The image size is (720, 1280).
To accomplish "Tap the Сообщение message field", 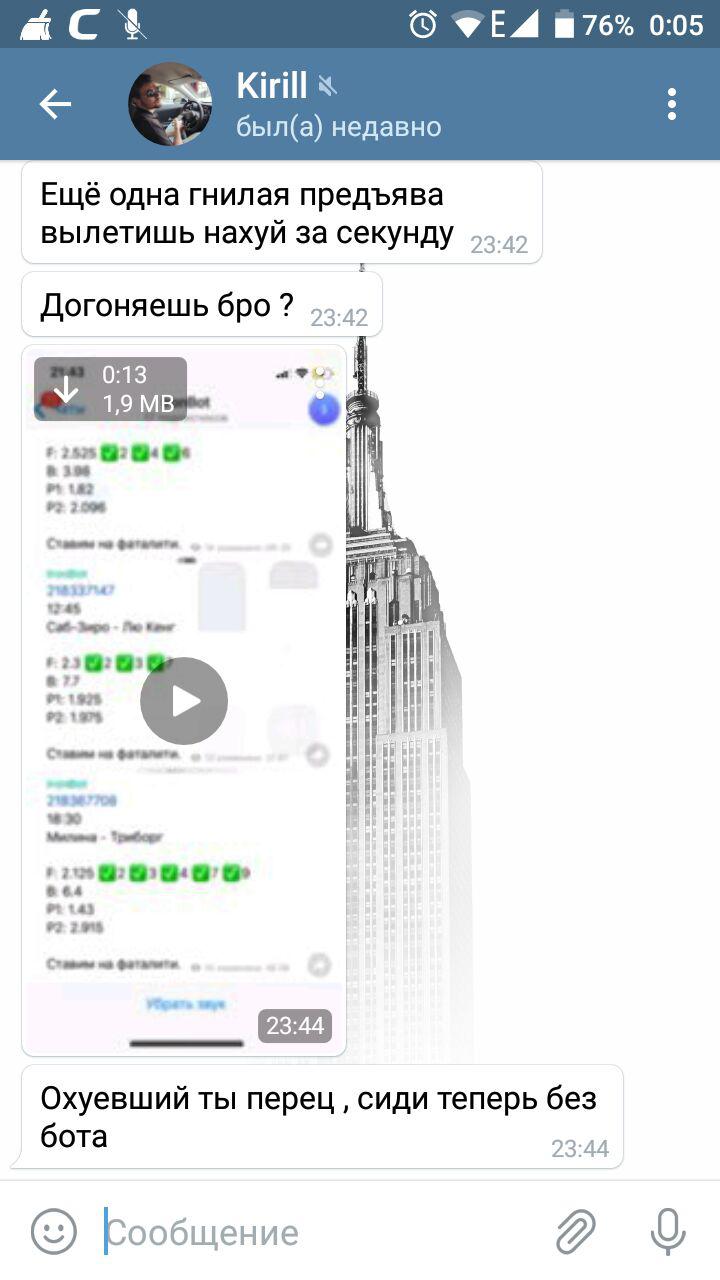I will 320,1232.
